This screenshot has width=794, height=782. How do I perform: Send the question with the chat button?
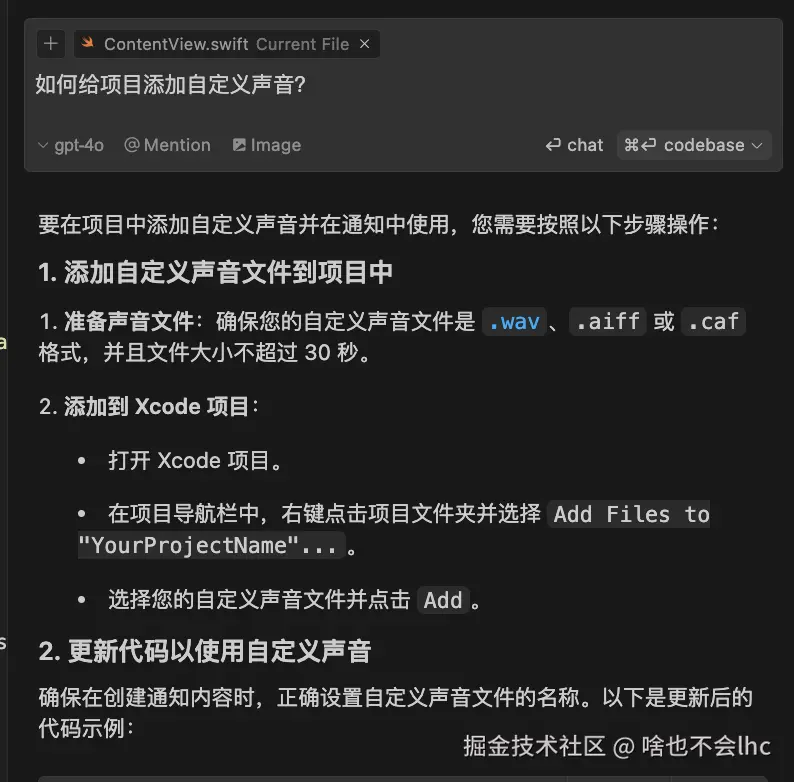[574, 145]
